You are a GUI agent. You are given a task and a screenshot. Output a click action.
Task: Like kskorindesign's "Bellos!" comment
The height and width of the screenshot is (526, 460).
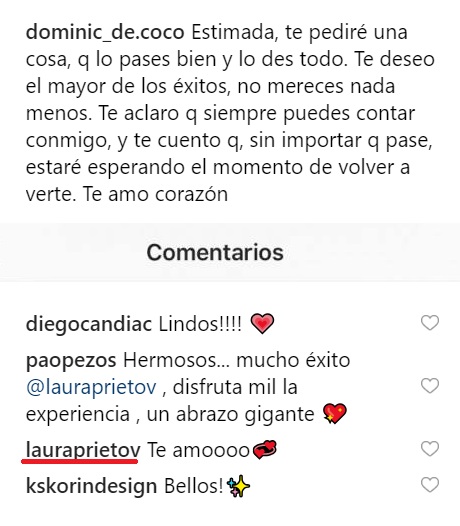pyautogui.click(x=430, y=485)
